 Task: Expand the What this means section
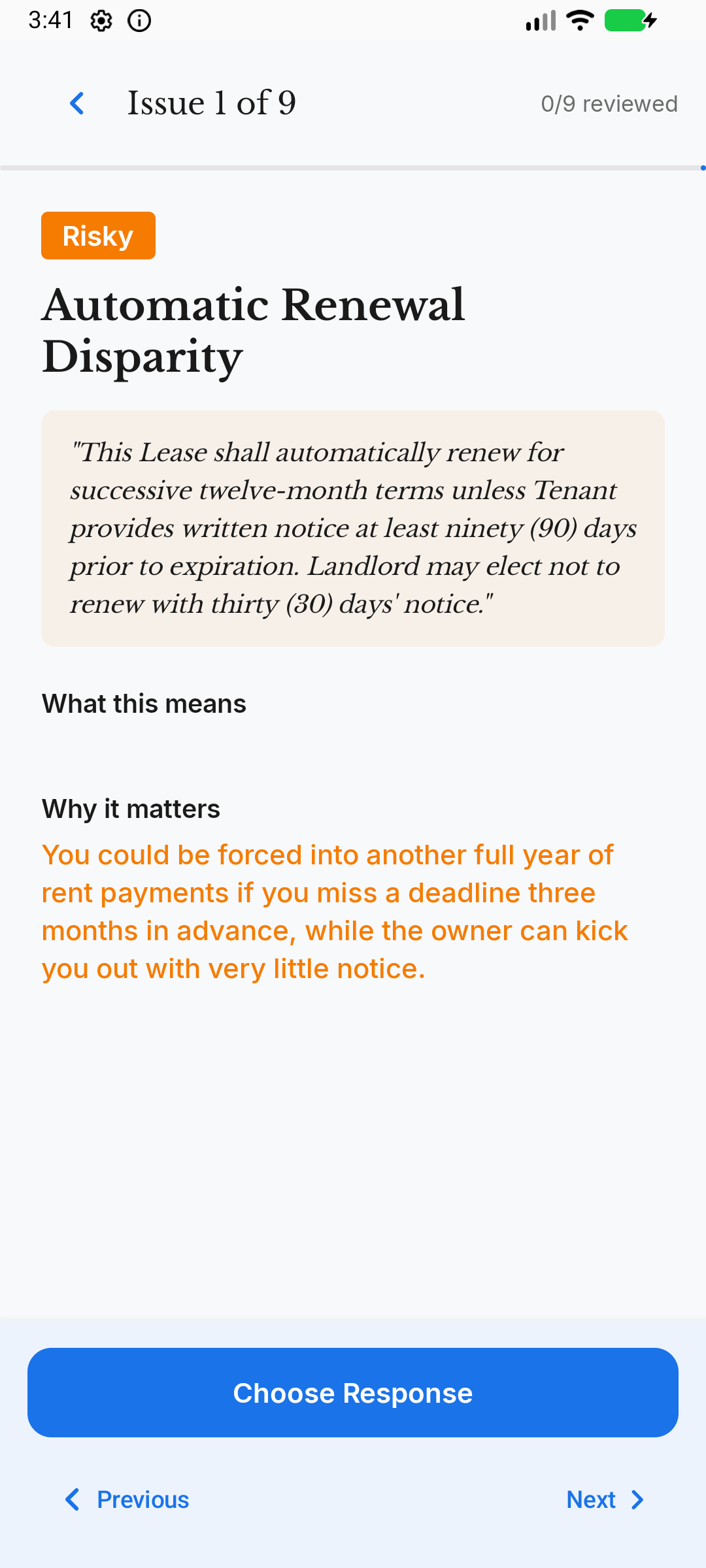click(144, 704)
